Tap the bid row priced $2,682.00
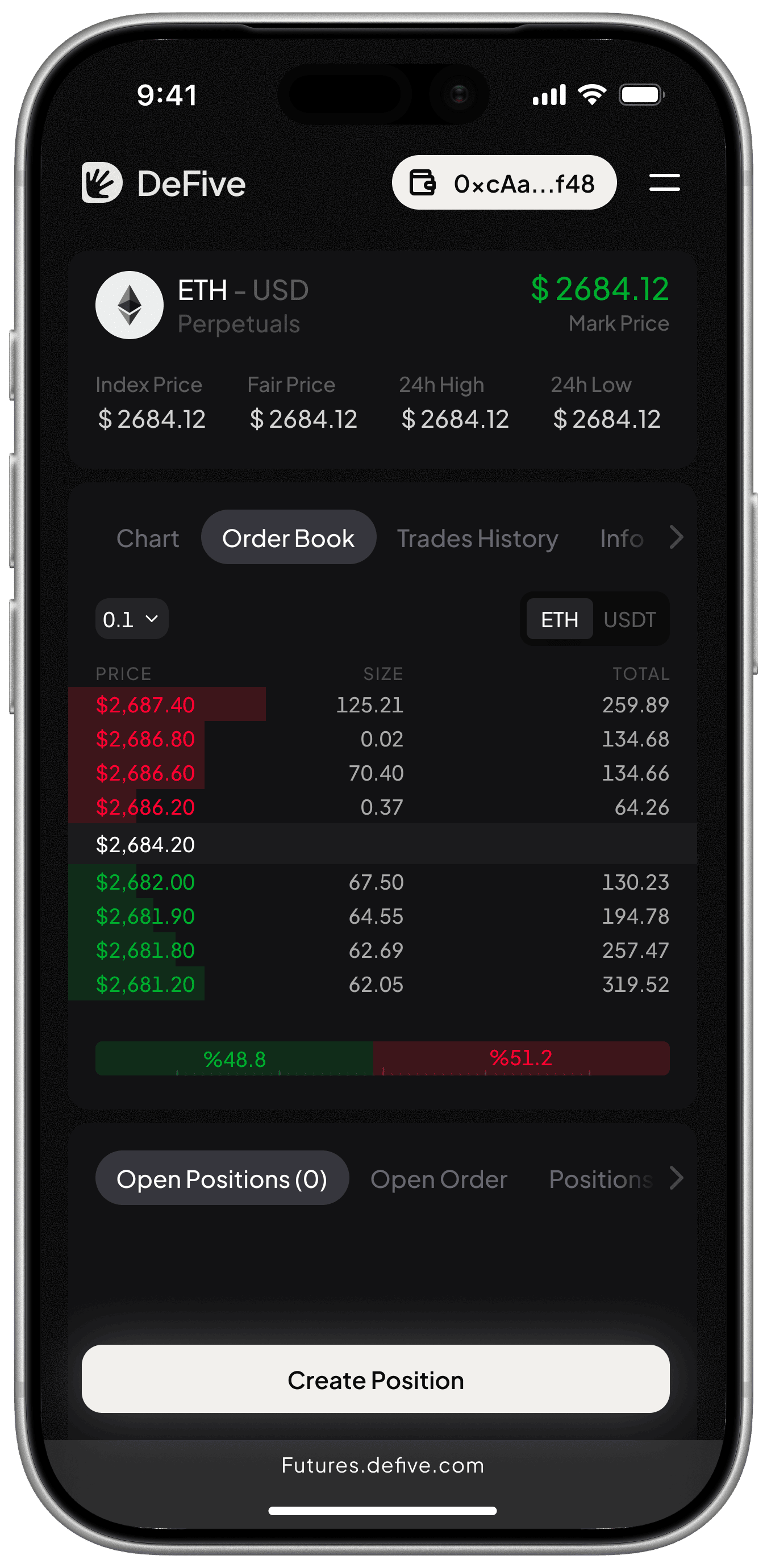The height and width of the screenshot is (1568, 767). coord(382,882)
